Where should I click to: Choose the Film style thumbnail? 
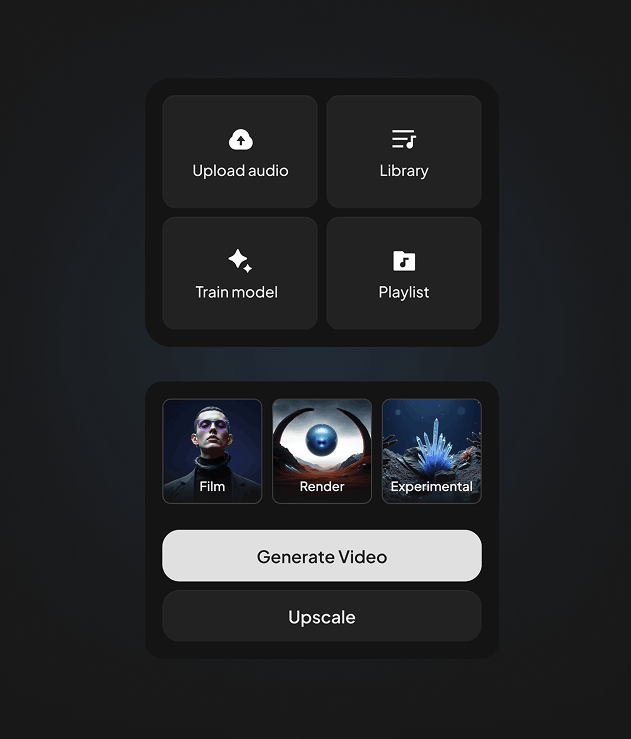point(212,451)
